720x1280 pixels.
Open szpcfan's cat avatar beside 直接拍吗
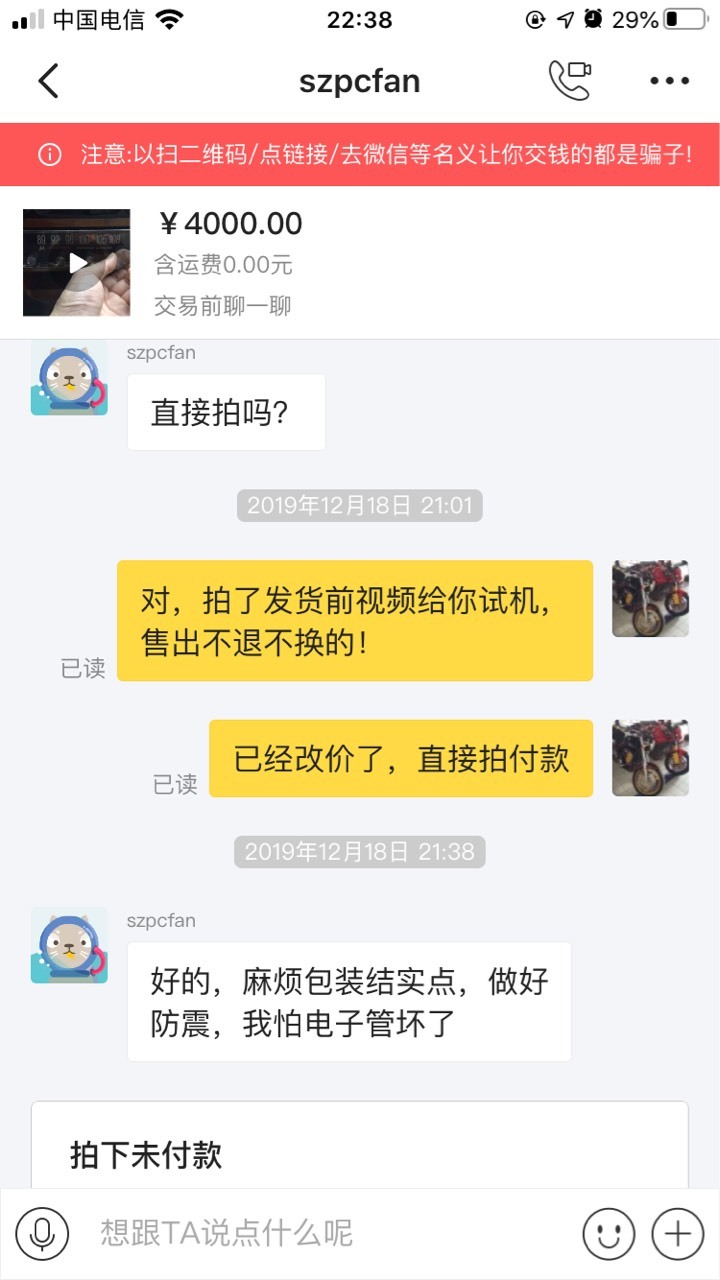[x=69, y=378]
